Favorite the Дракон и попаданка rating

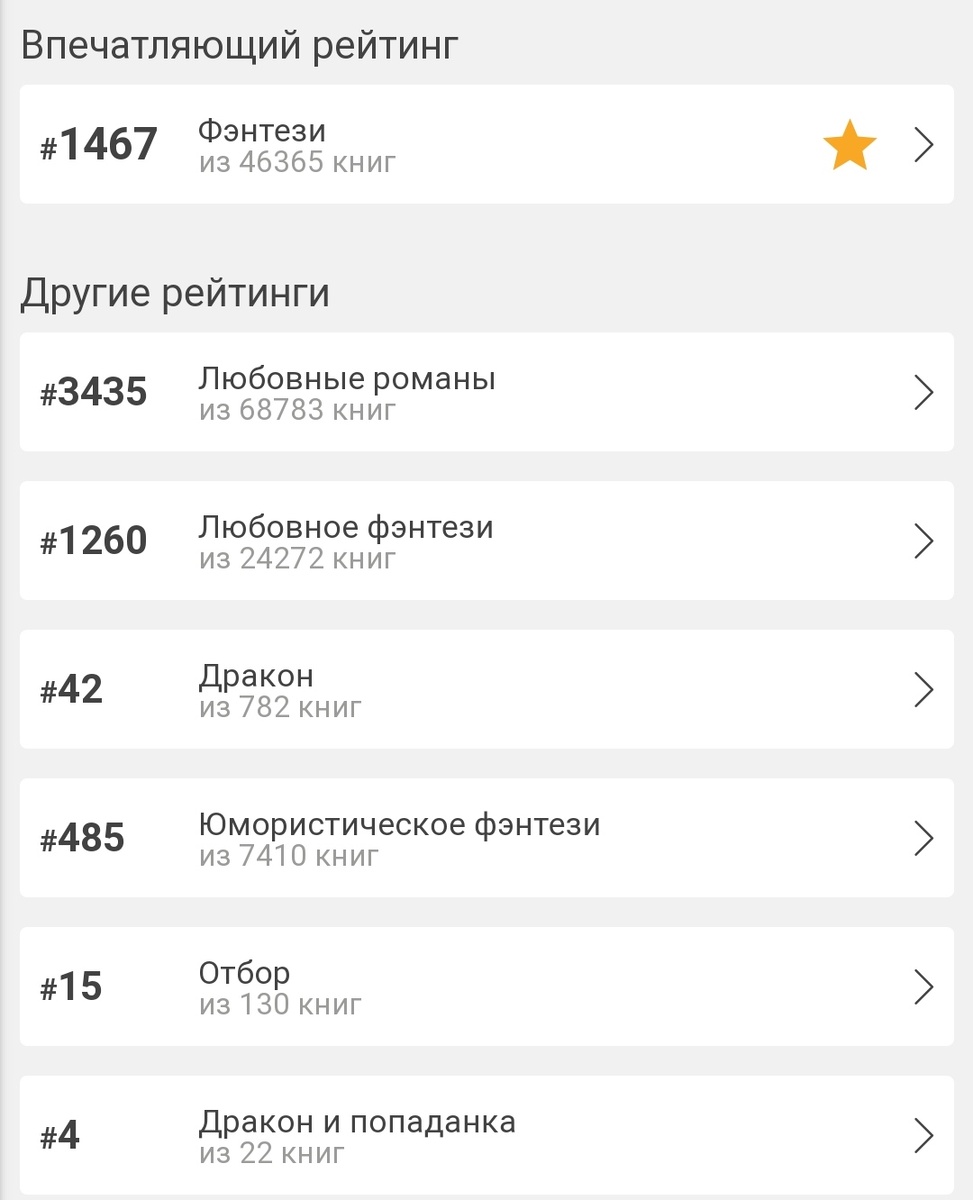point(849,1135)
